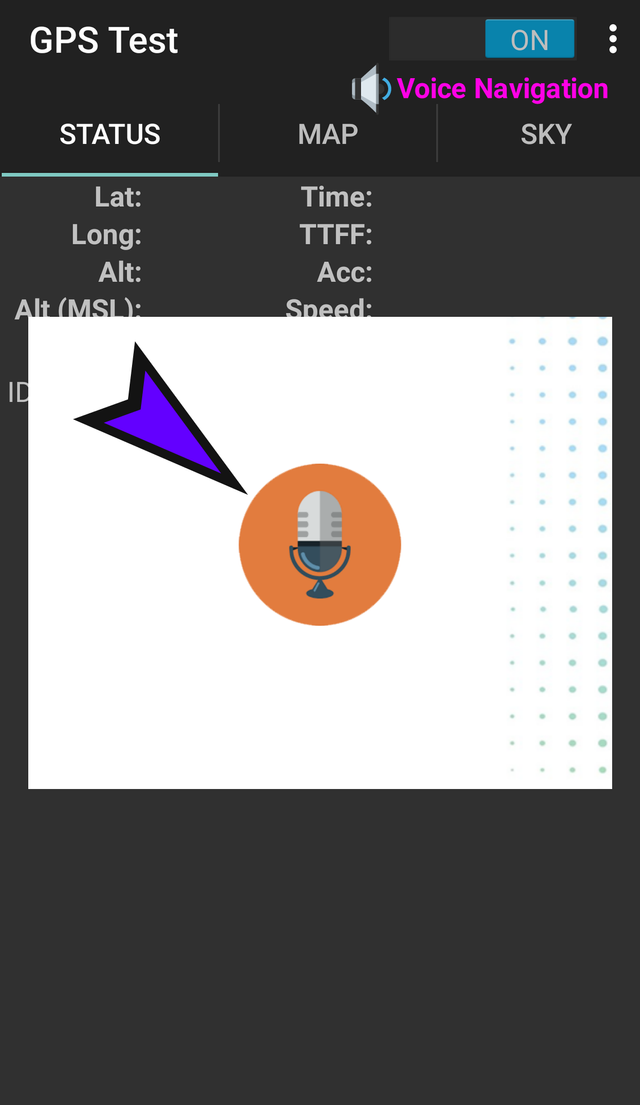Screen dimensions: 640x1105
Task: Open the overflow menu
Action: click(612, 40)
